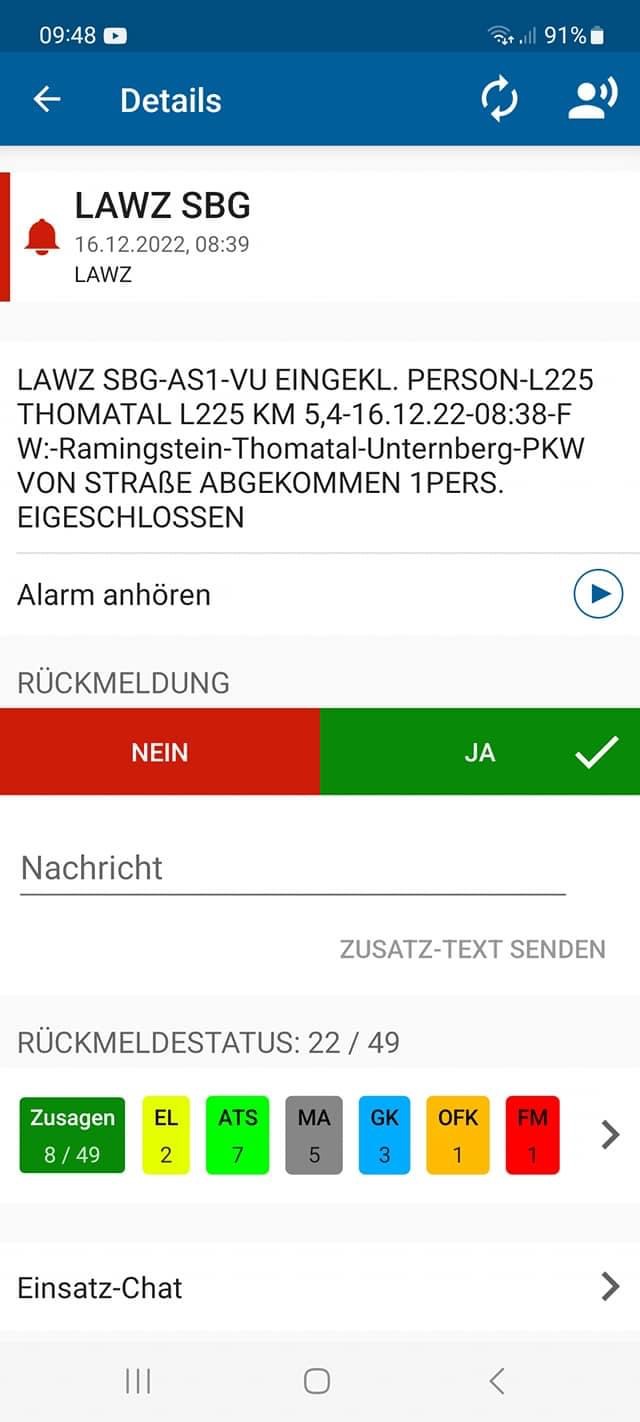Select the ATS status chip
The width and height of the screenshot is (640, 1422).
tap(238, 1135)
